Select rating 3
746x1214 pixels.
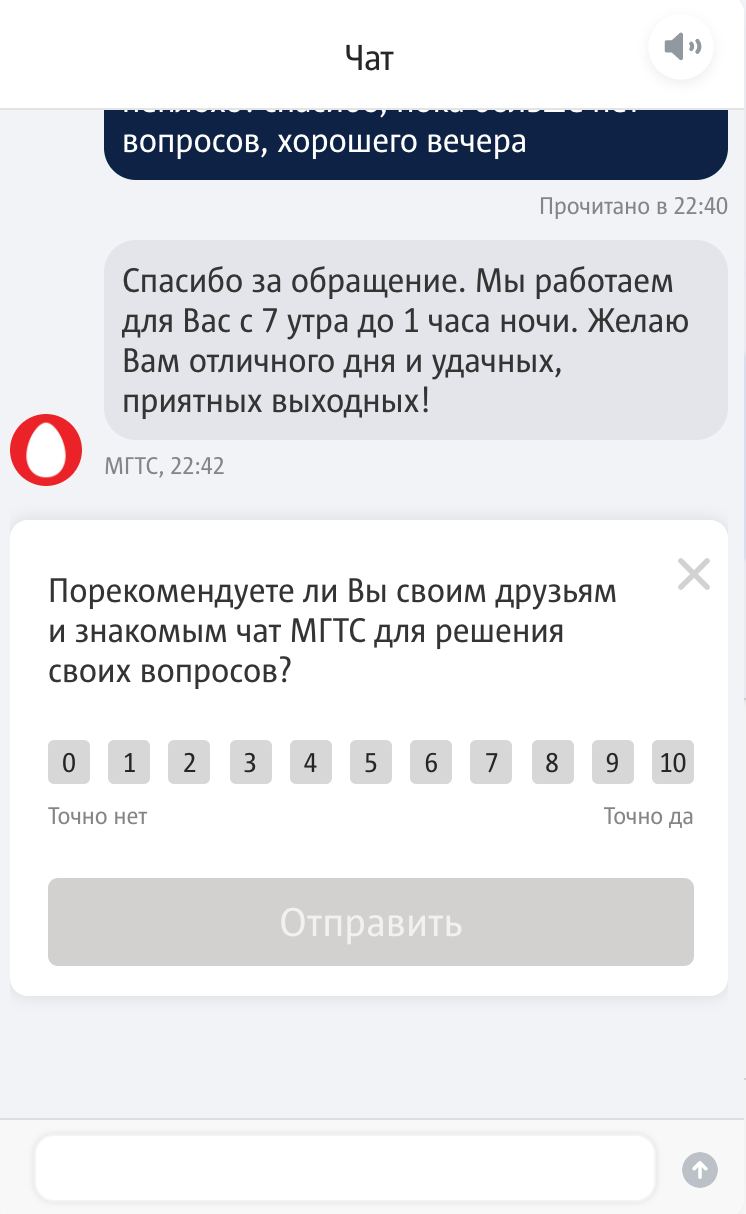point(250,762)
